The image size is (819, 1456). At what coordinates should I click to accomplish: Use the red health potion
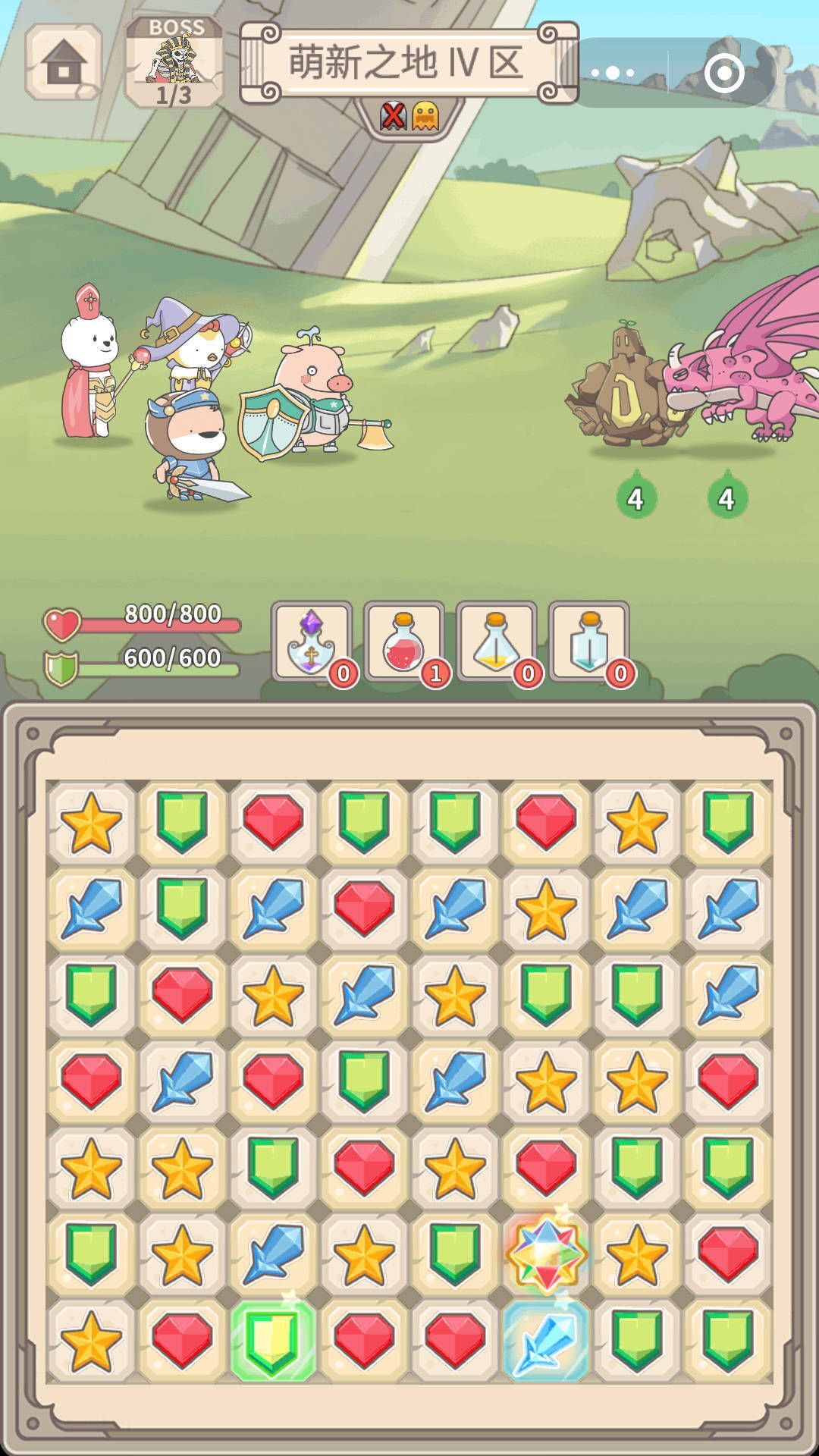(404, 642)
